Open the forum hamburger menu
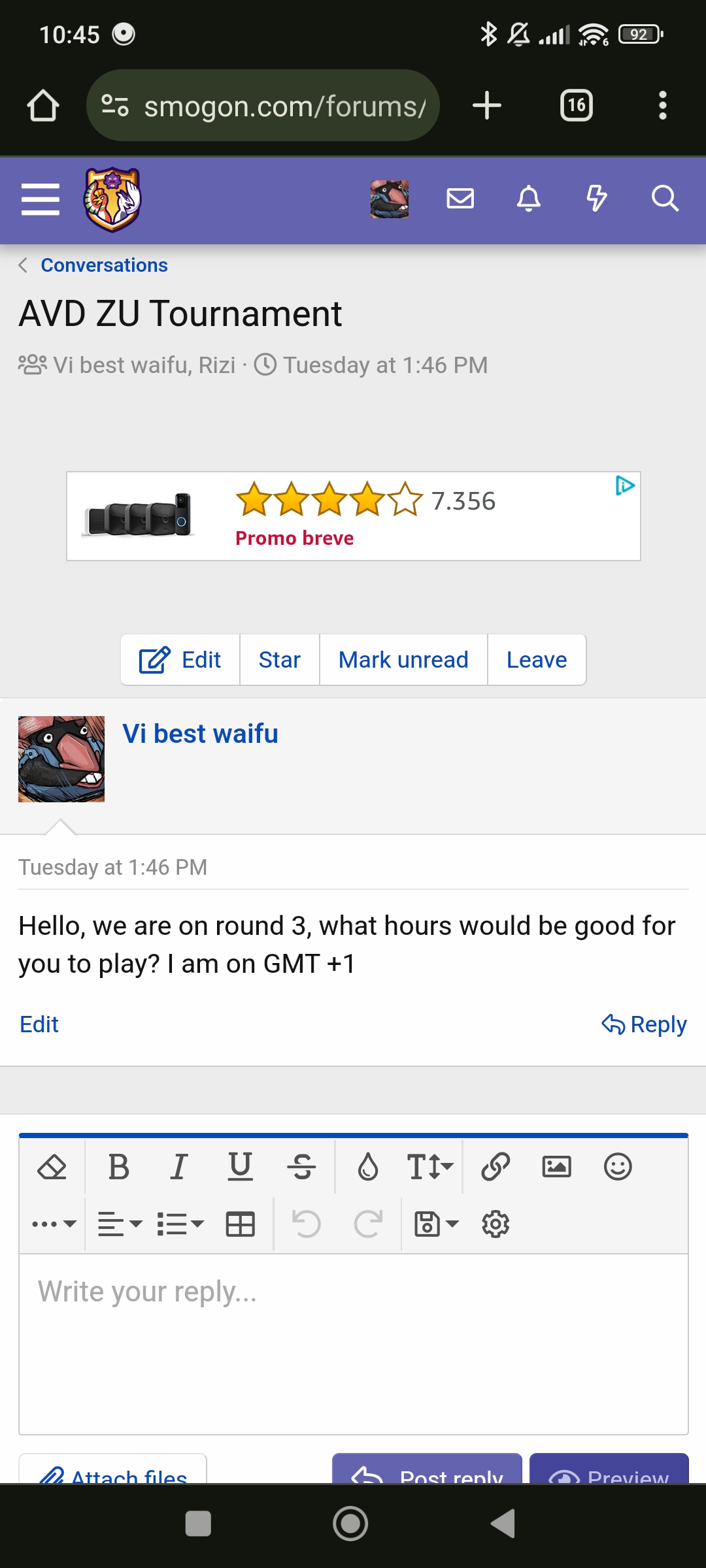706x1568 pixels. [41, 199]
